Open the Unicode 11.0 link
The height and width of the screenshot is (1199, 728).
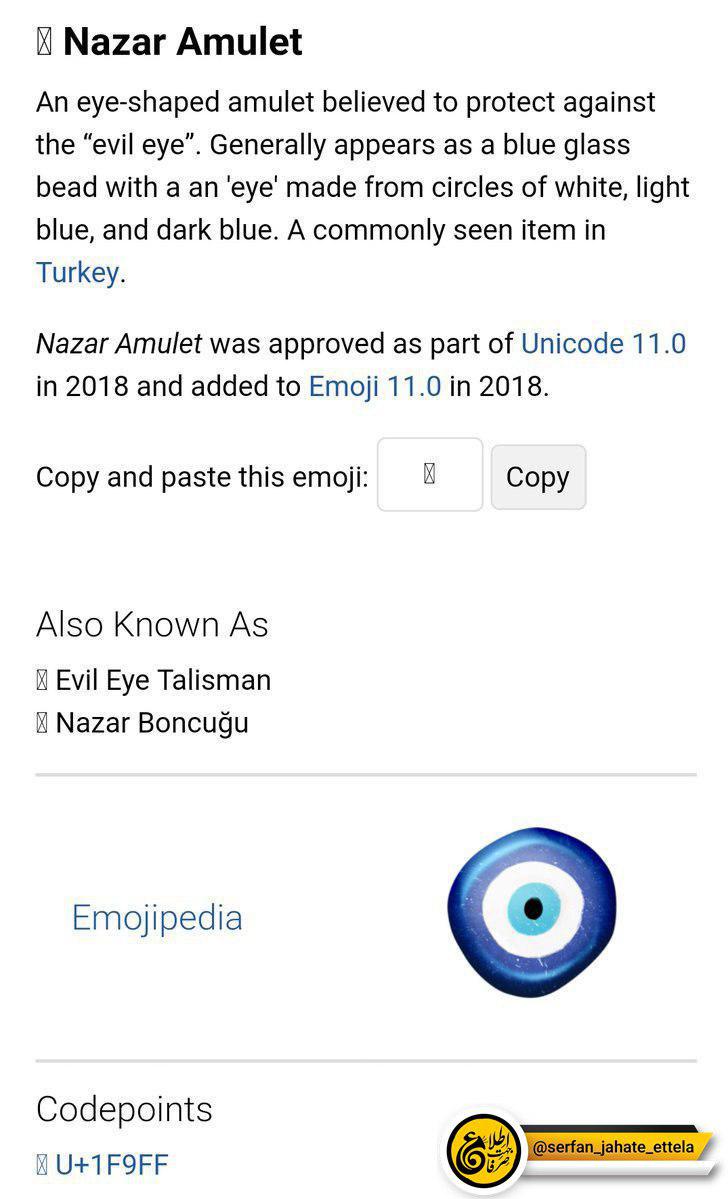pyautogui.click(x=603, y=344)
